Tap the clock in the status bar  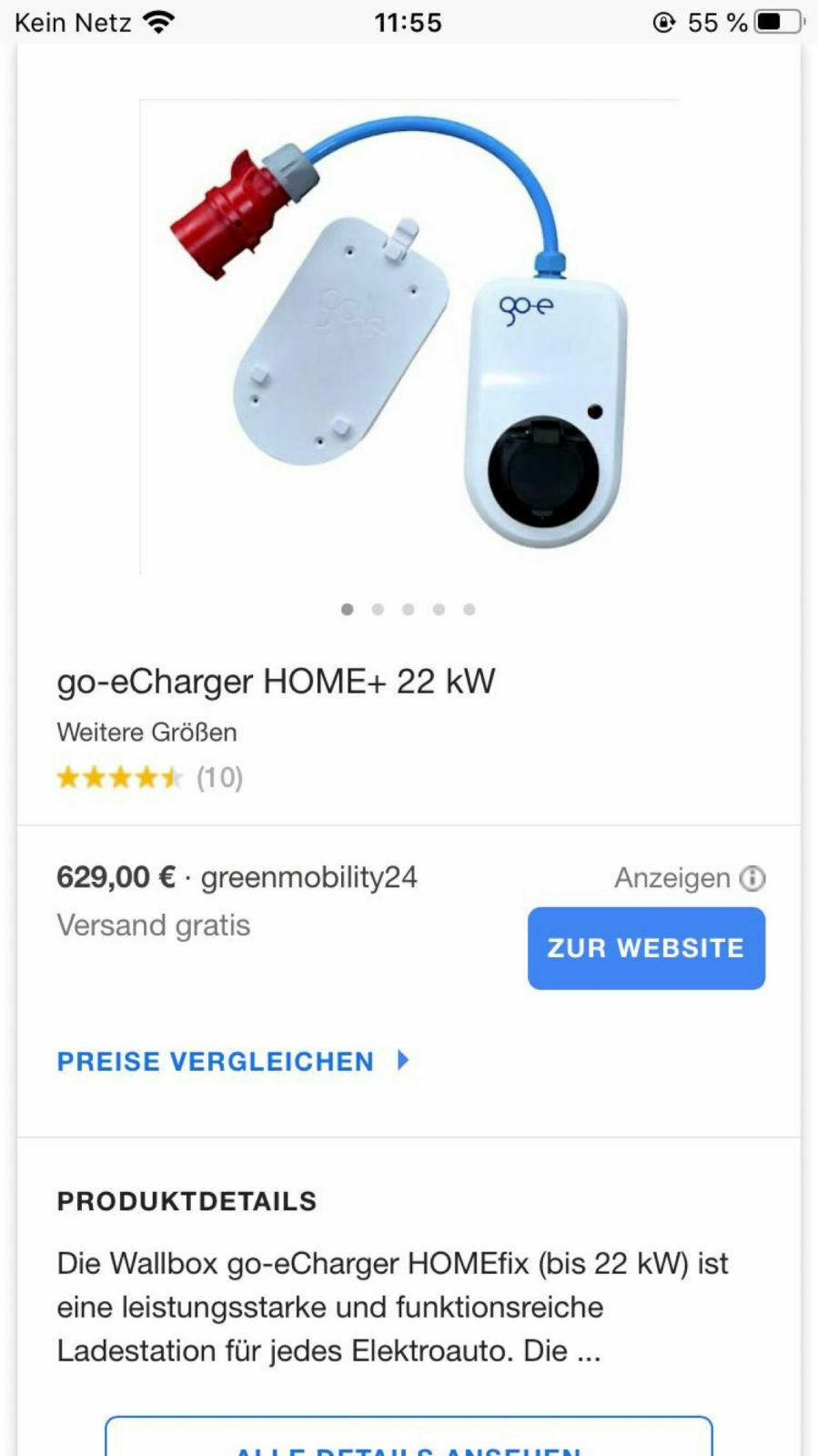pos(409,21)
